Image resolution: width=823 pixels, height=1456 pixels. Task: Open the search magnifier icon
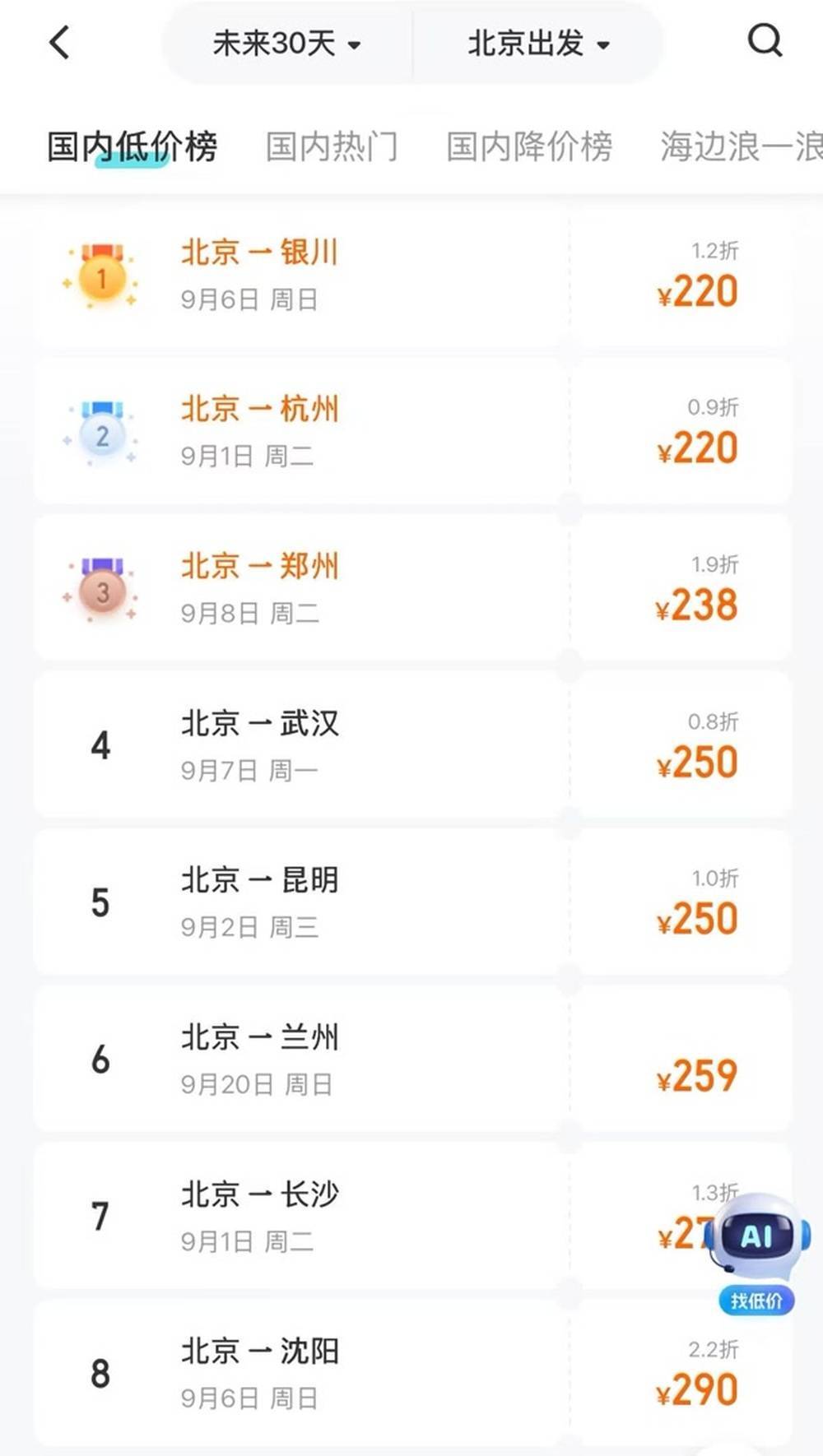pyautogui.click(x=765, y=39)
